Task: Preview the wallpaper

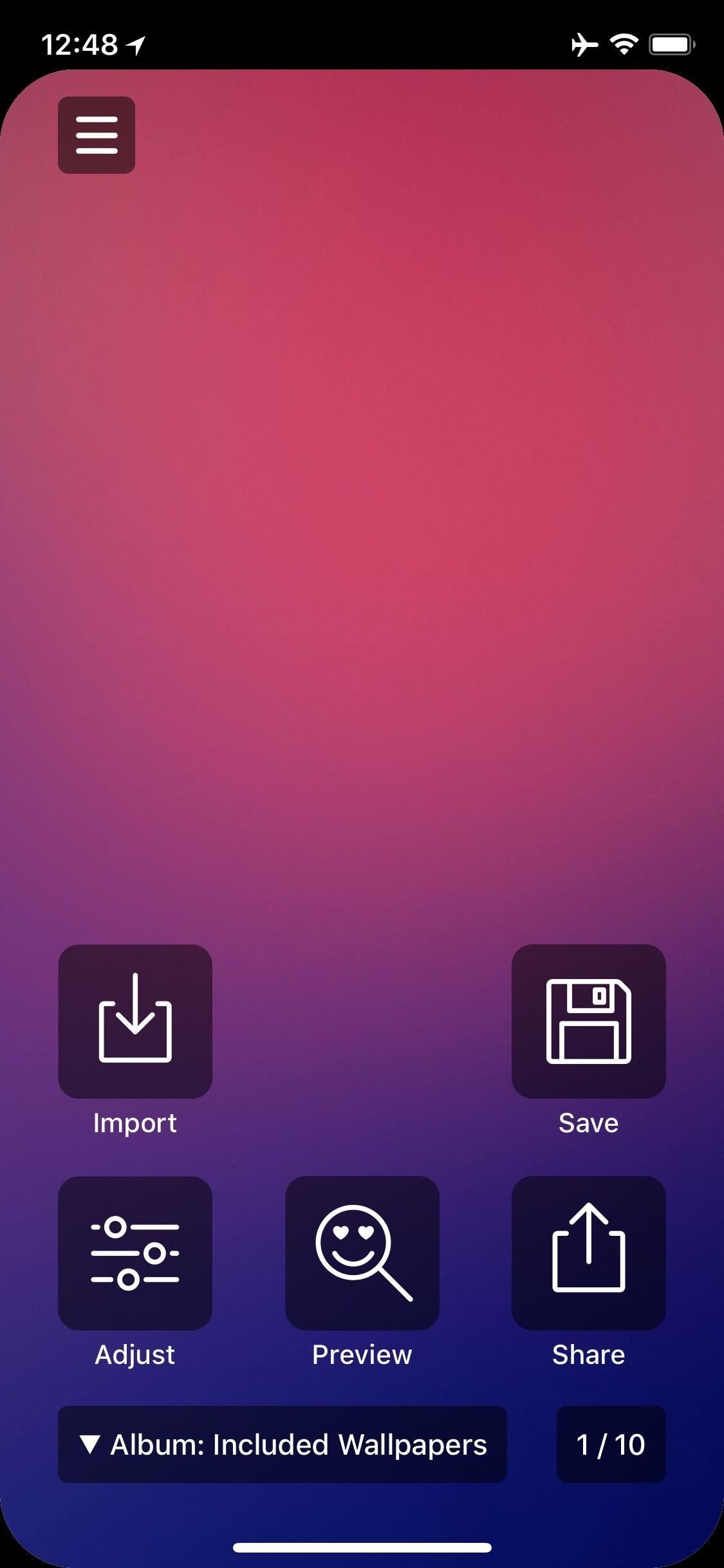Action: (x=362, y=1253)
